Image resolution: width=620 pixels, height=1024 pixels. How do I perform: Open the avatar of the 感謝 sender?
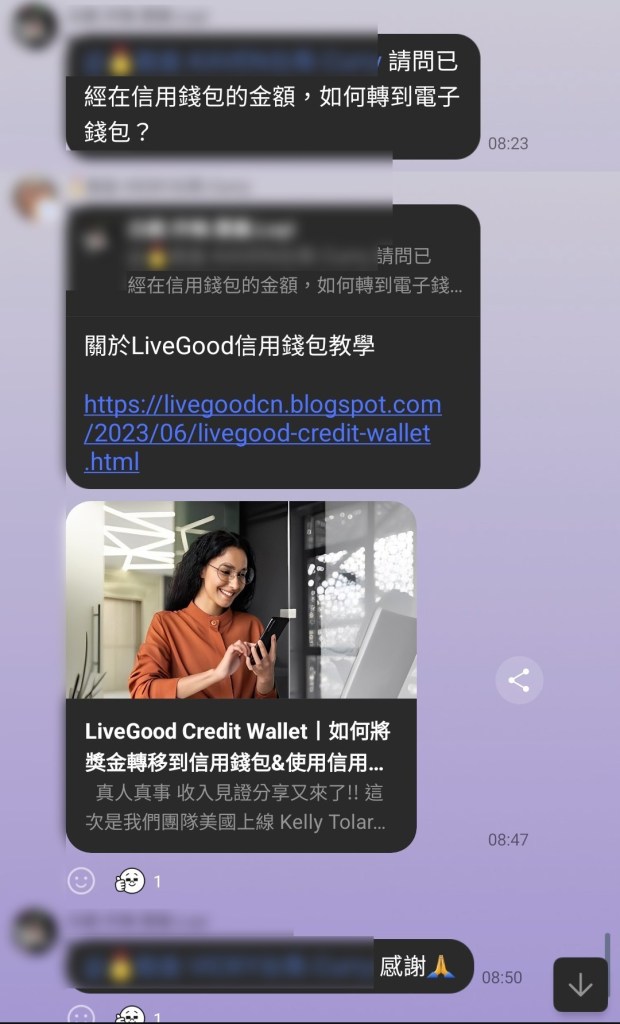point(34,931)
